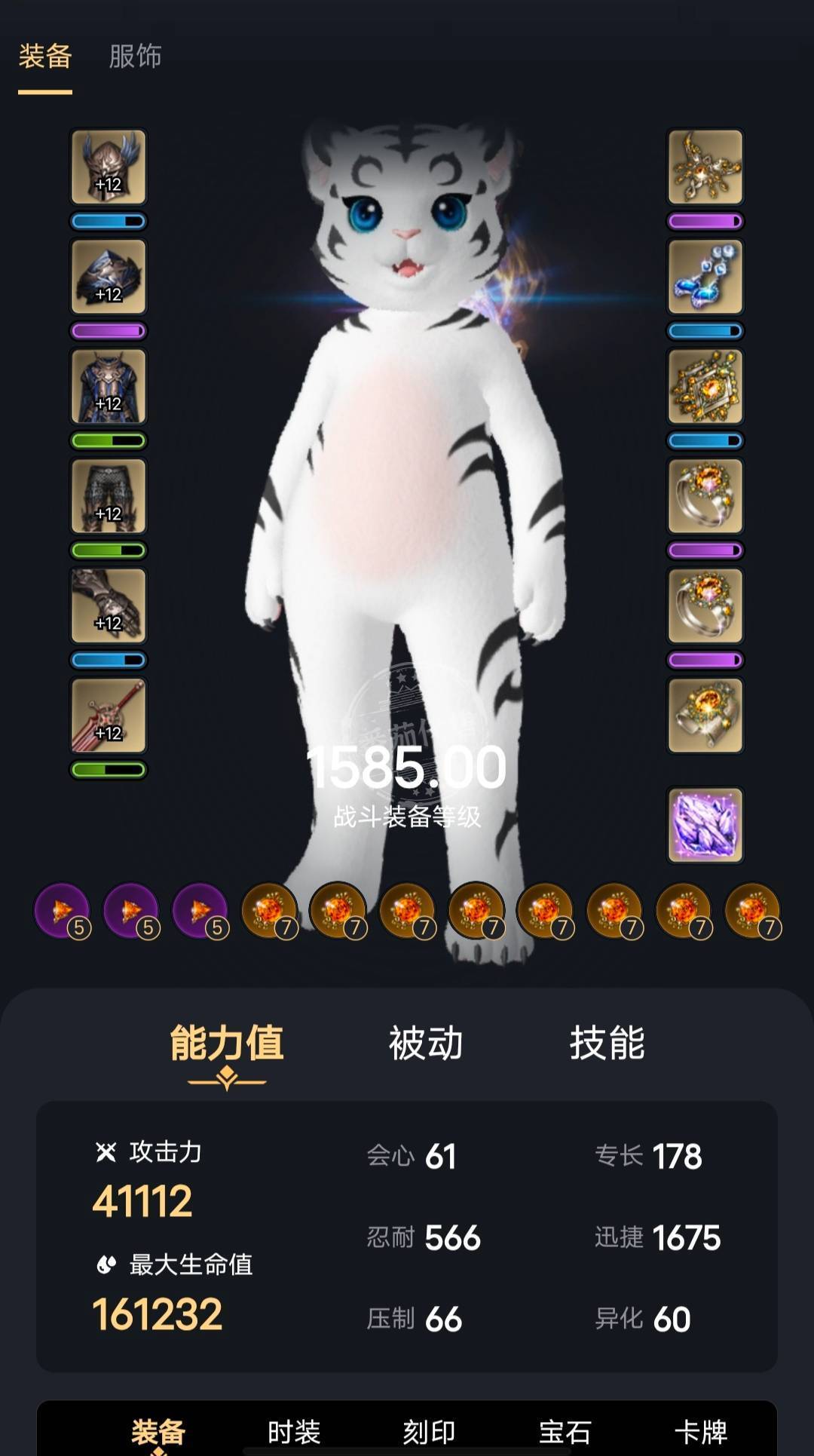
Task: Open the 技能 tab
Action: (607, 1044)
